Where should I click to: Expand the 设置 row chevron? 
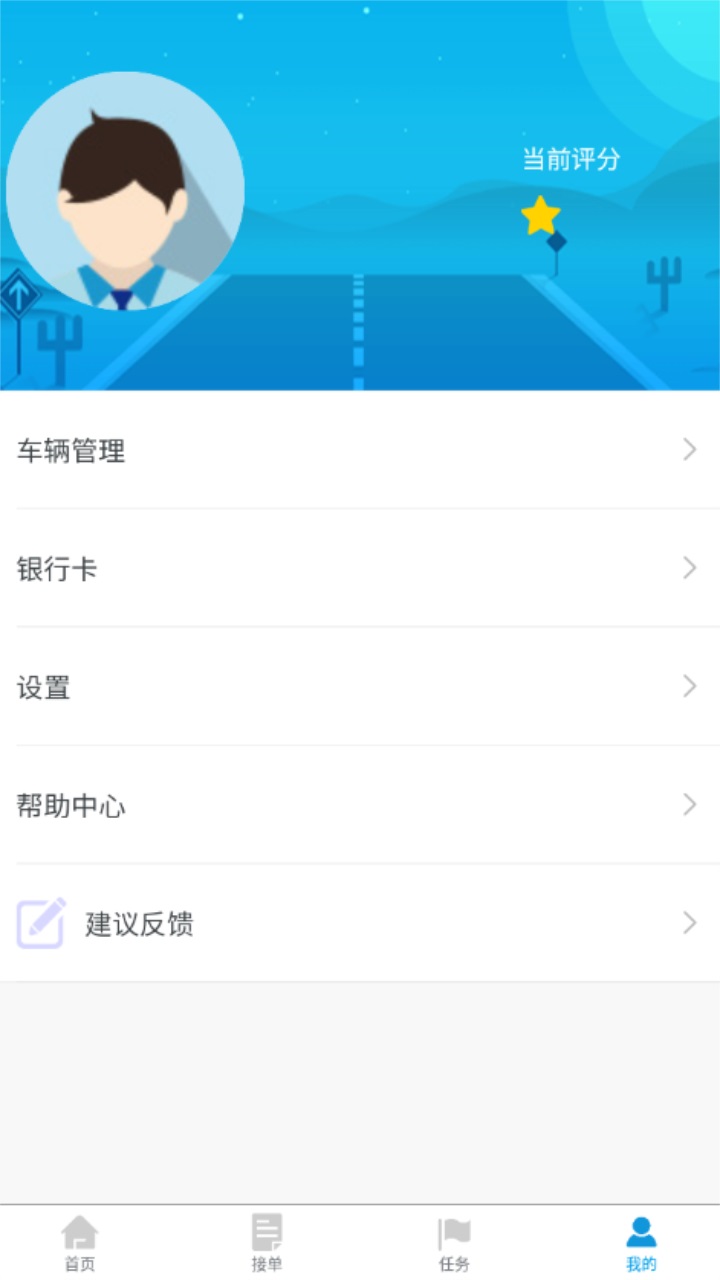pos(691,686)
